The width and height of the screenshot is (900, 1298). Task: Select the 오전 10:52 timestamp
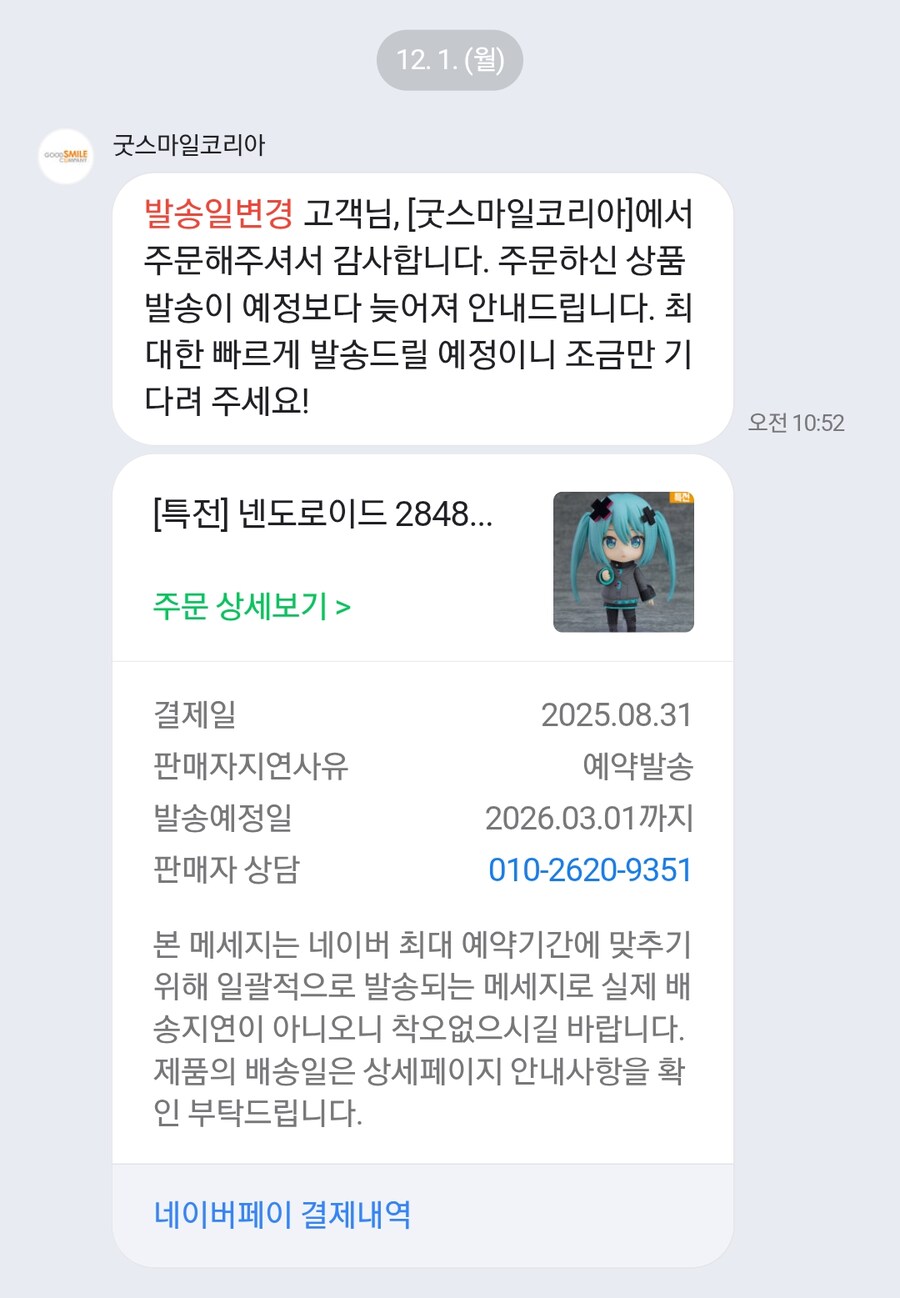795,424
